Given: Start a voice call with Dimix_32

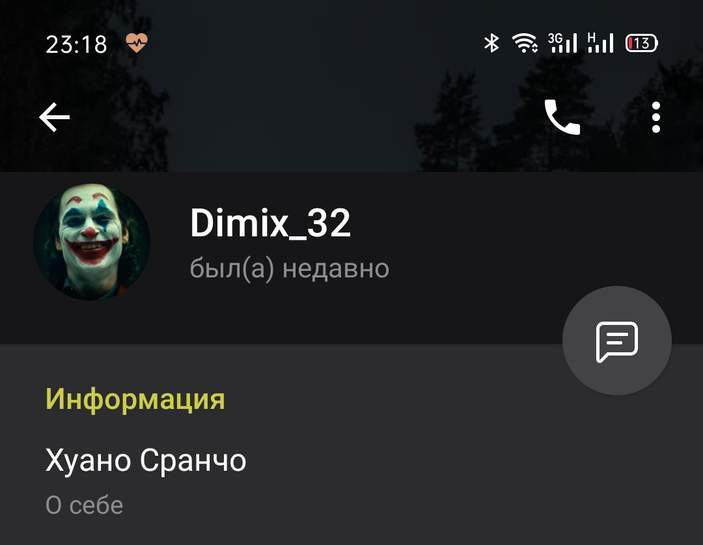Looking at the screenshot, I should coord(561,118).
